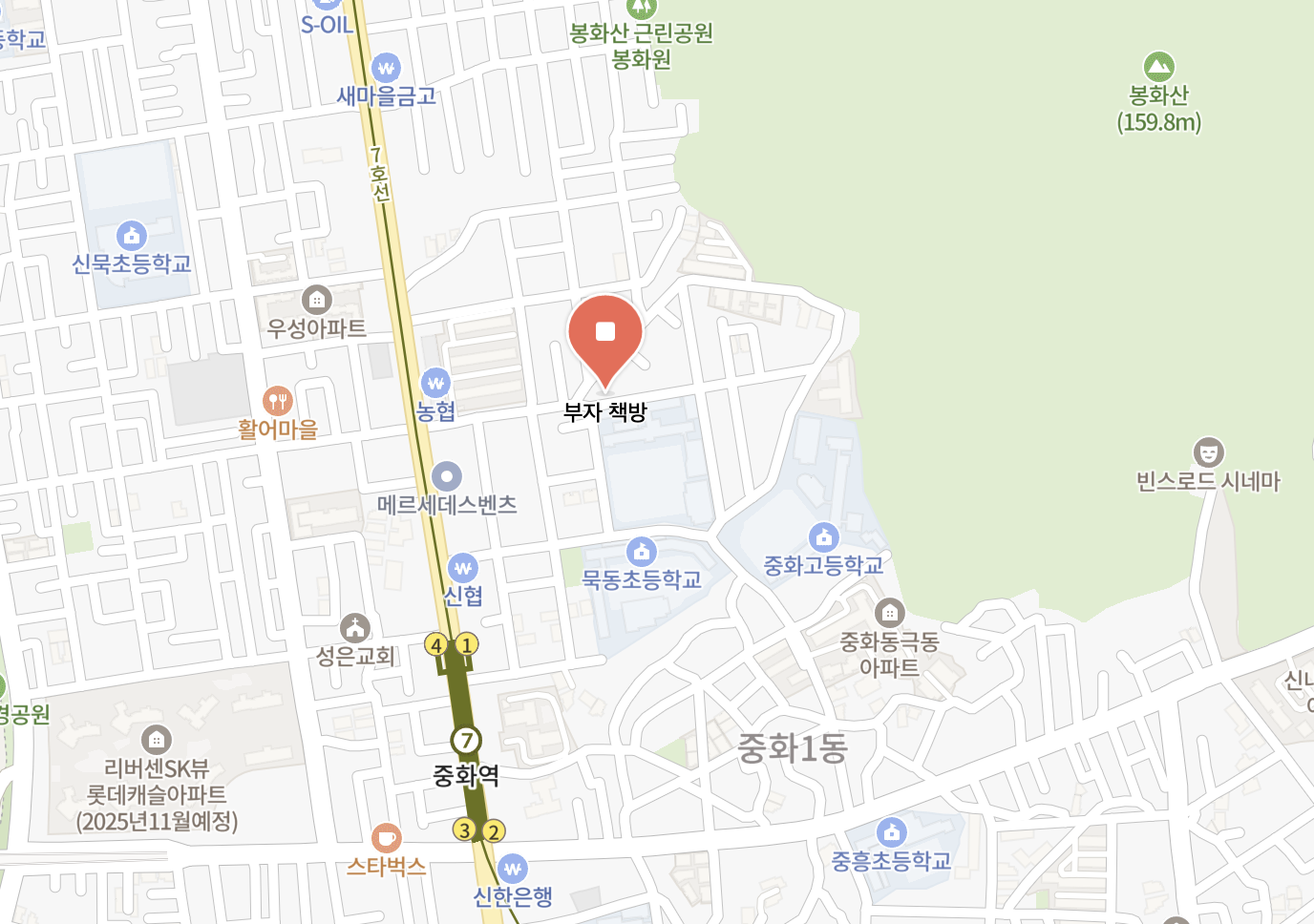1314x924 pixels.
Task: Select the 중화고등학교 map marker
Action: (823, 537)
